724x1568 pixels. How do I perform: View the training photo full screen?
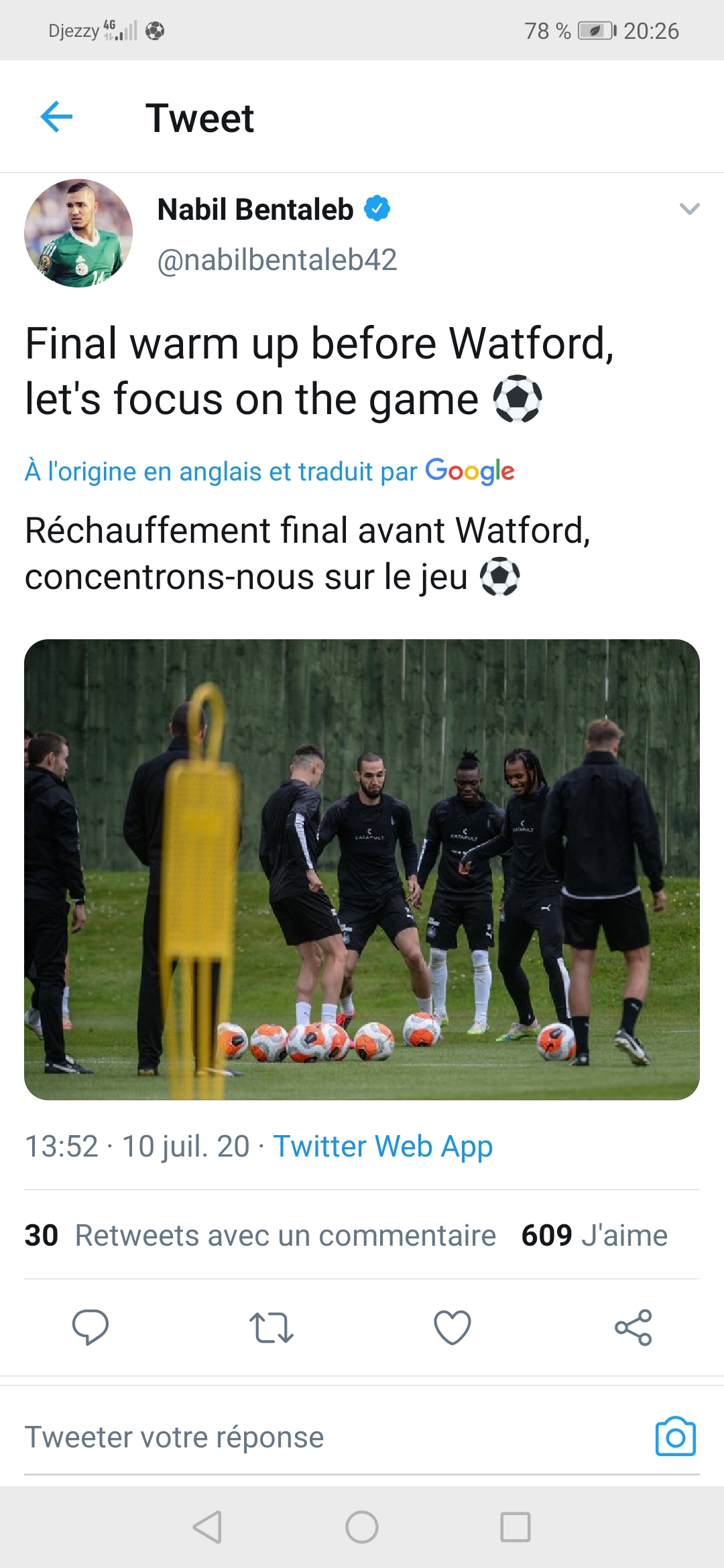pos(362,869)
